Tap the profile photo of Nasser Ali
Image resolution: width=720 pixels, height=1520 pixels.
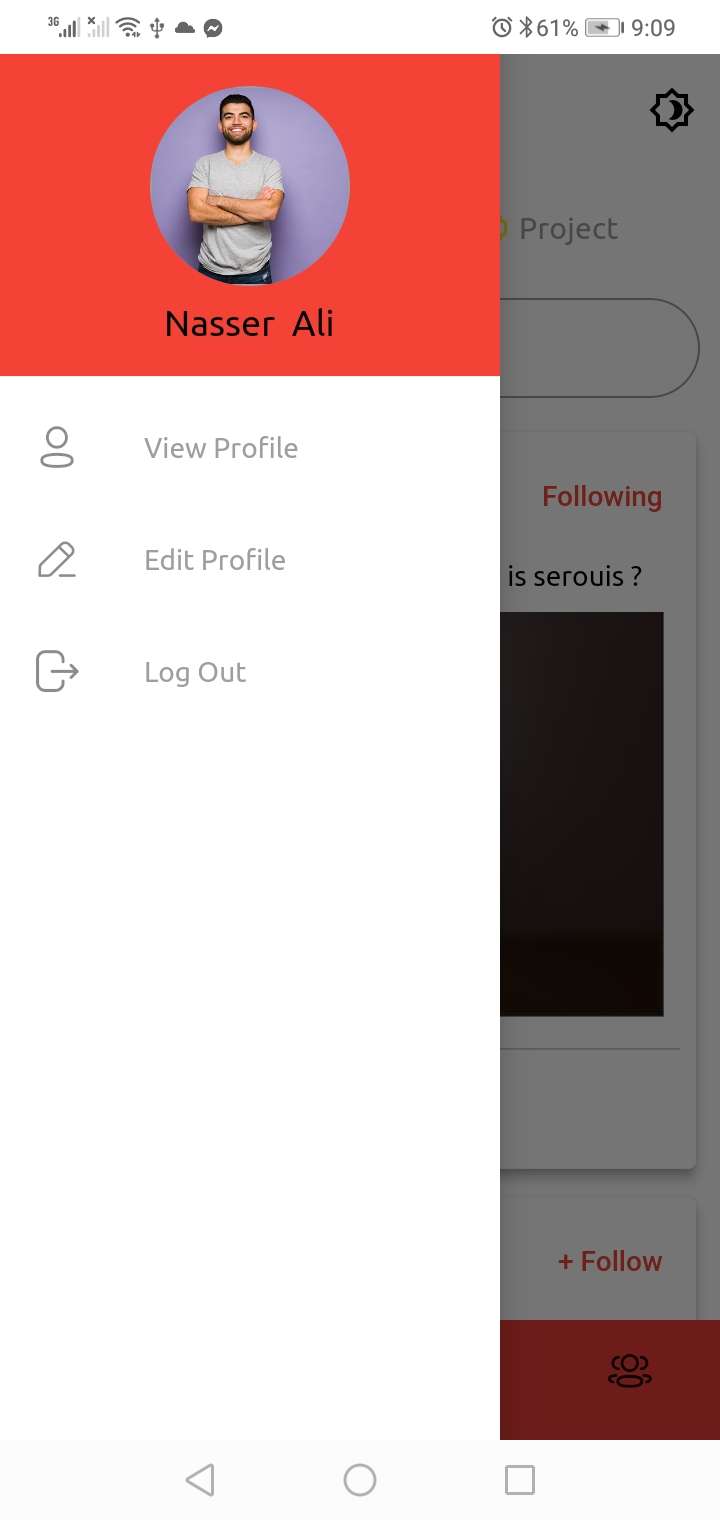250,185
